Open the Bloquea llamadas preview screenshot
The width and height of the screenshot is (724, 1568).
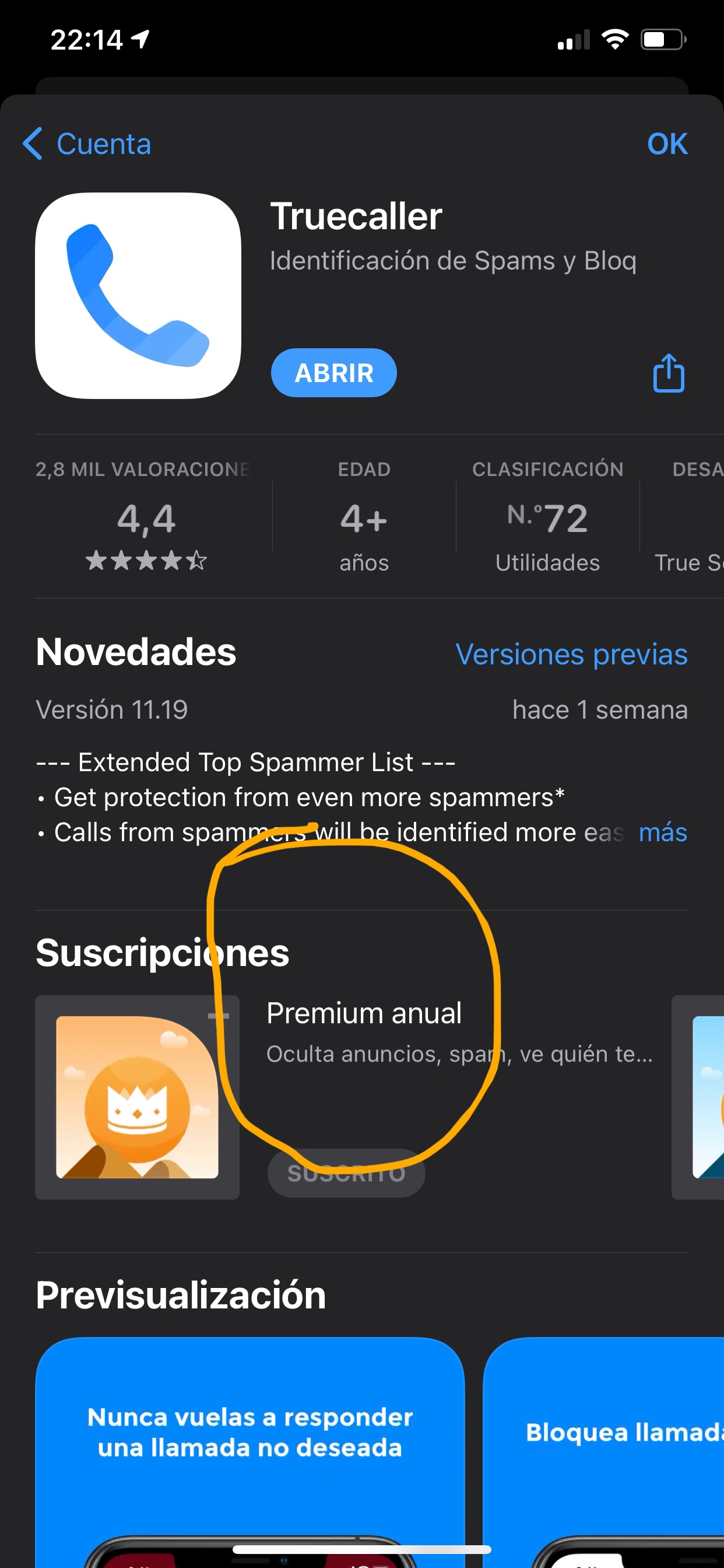pyautogui.click(x=603, y=1451)
